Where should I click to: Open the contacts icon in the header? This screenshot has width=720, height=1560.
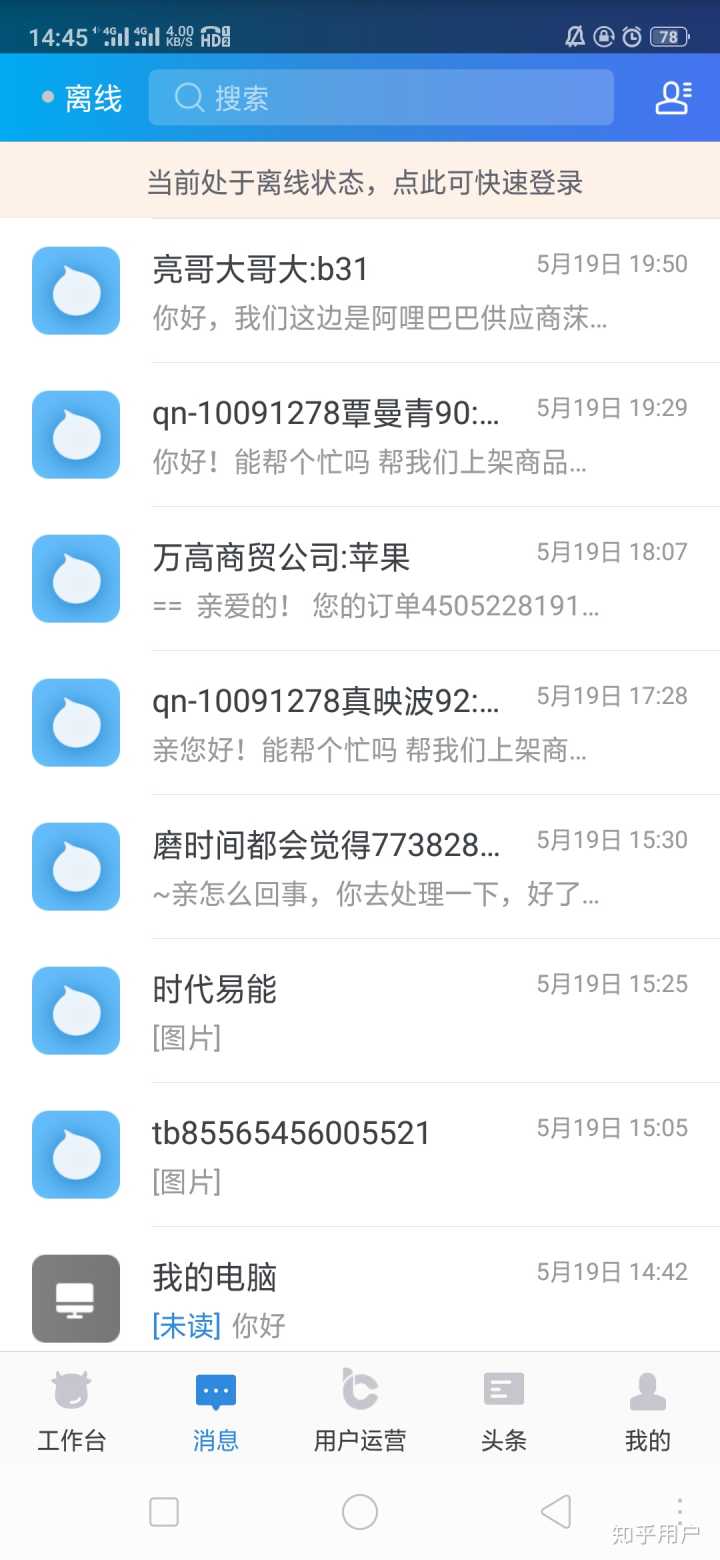(673, 97)
